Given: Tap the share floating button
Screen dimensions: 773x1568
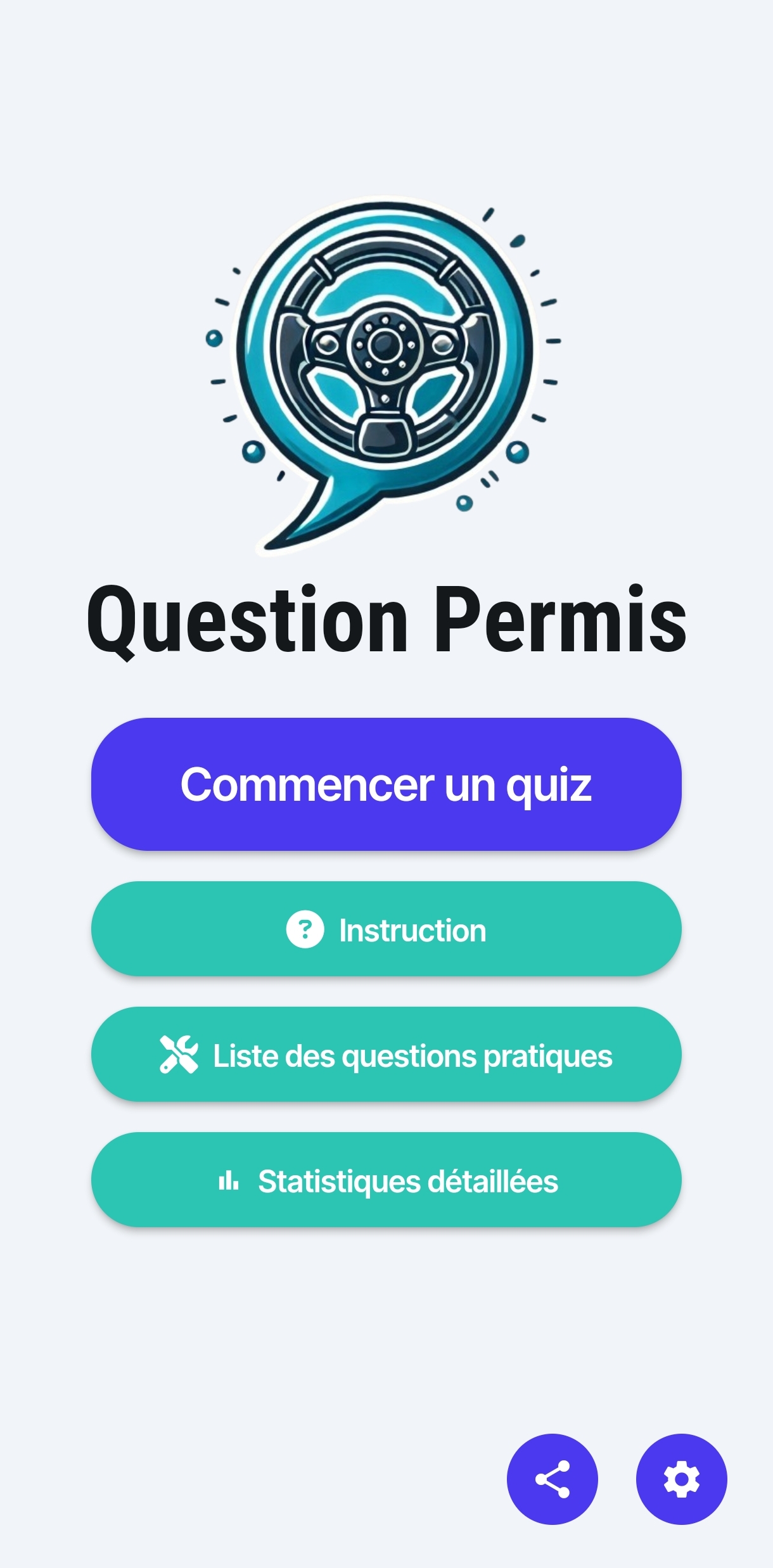Looking at the screenshot, I should [553, 1479].
